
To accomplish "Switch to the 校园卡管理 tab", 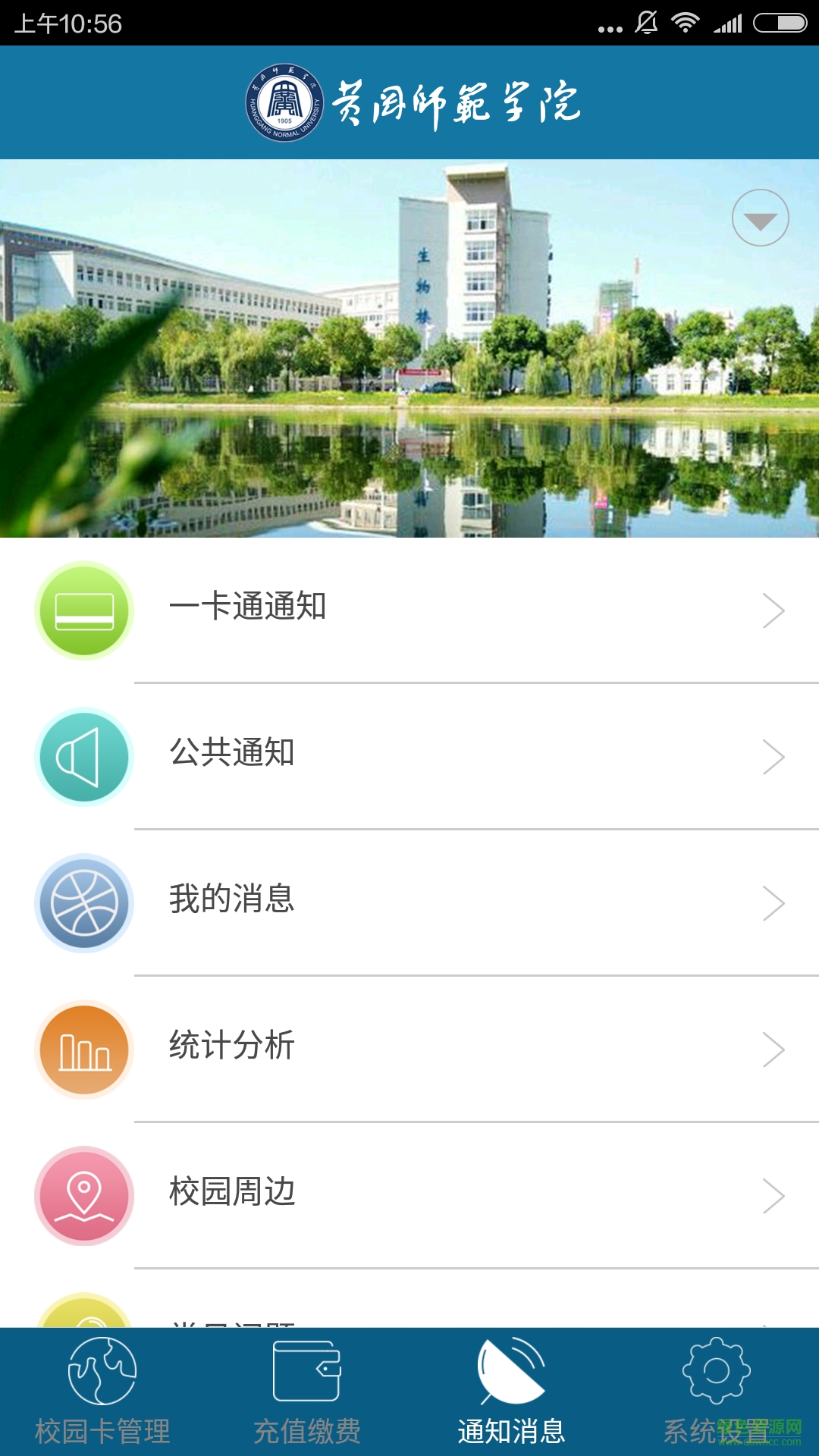I will (x=102, y=1392).
